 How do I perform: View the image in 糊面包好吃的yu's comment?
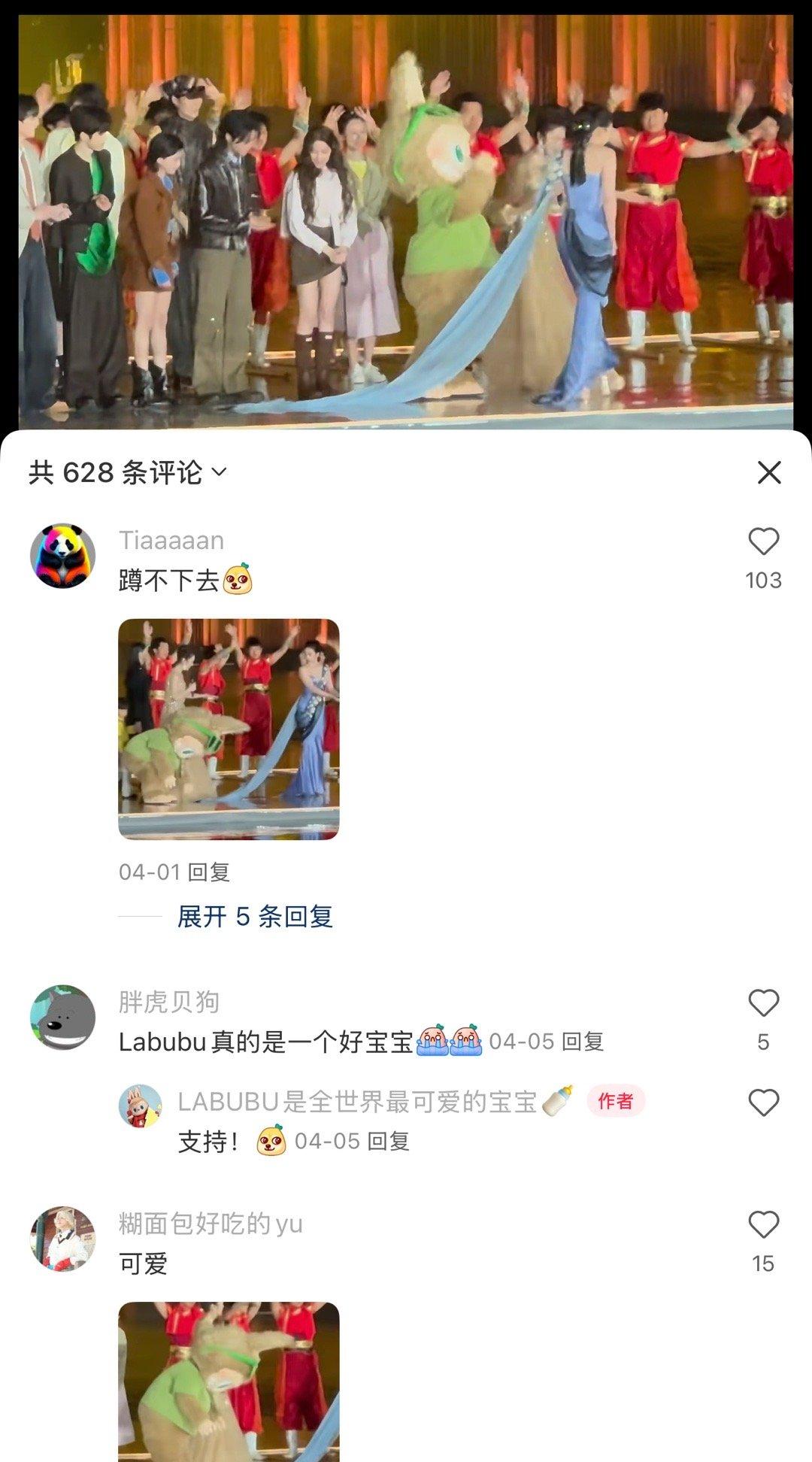point(229,1381)
